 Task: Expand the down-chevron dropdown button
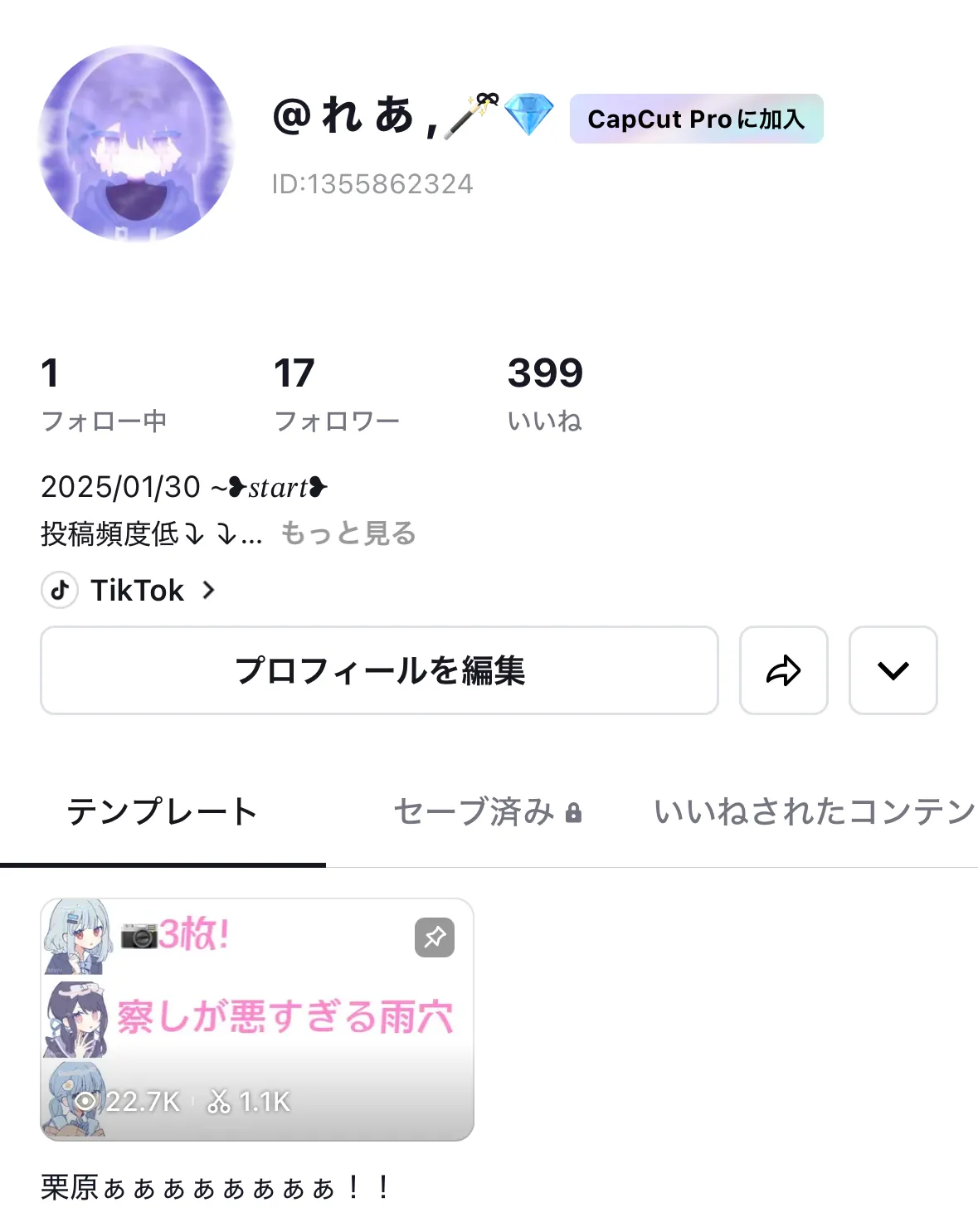893,670
